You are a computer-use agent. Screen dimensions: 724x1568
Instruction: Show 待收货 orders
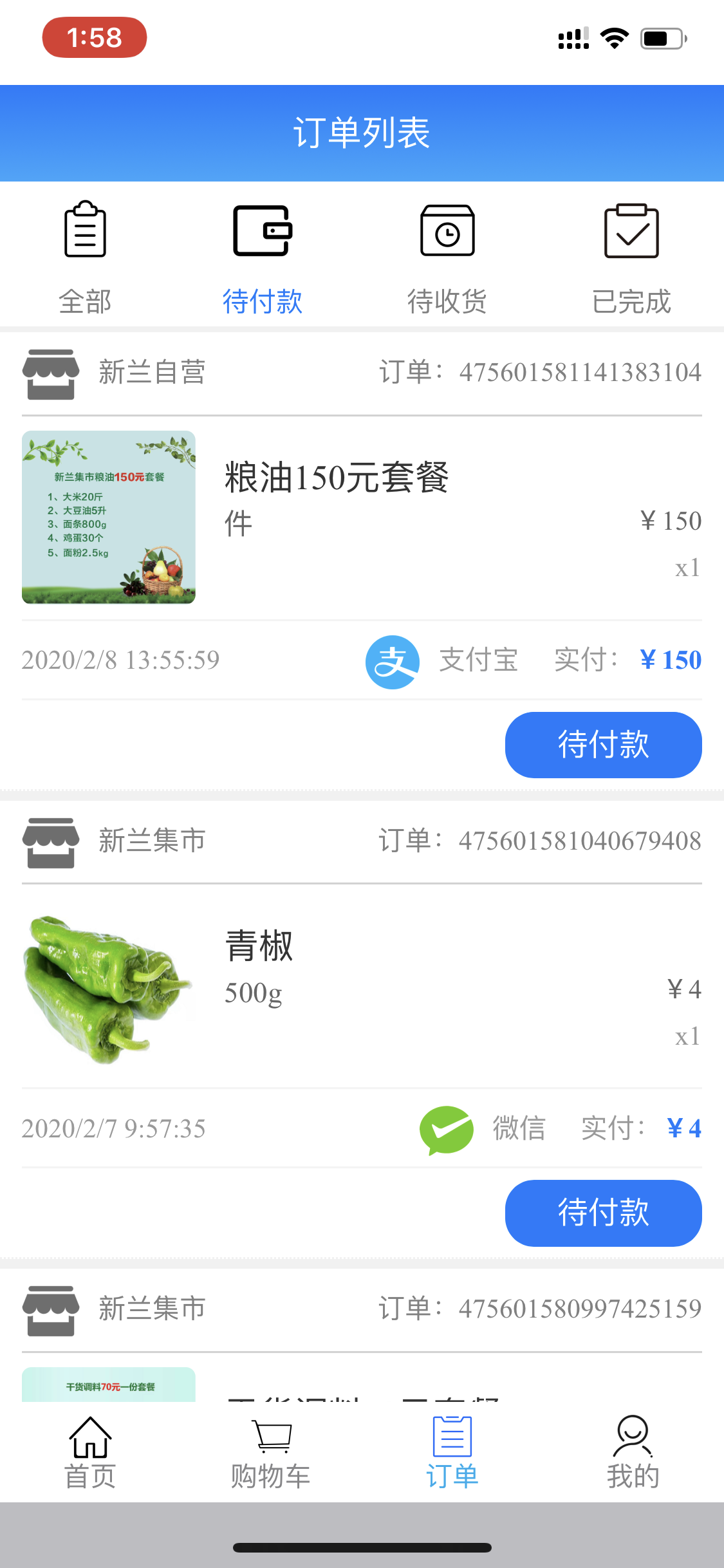pos(447,257)
